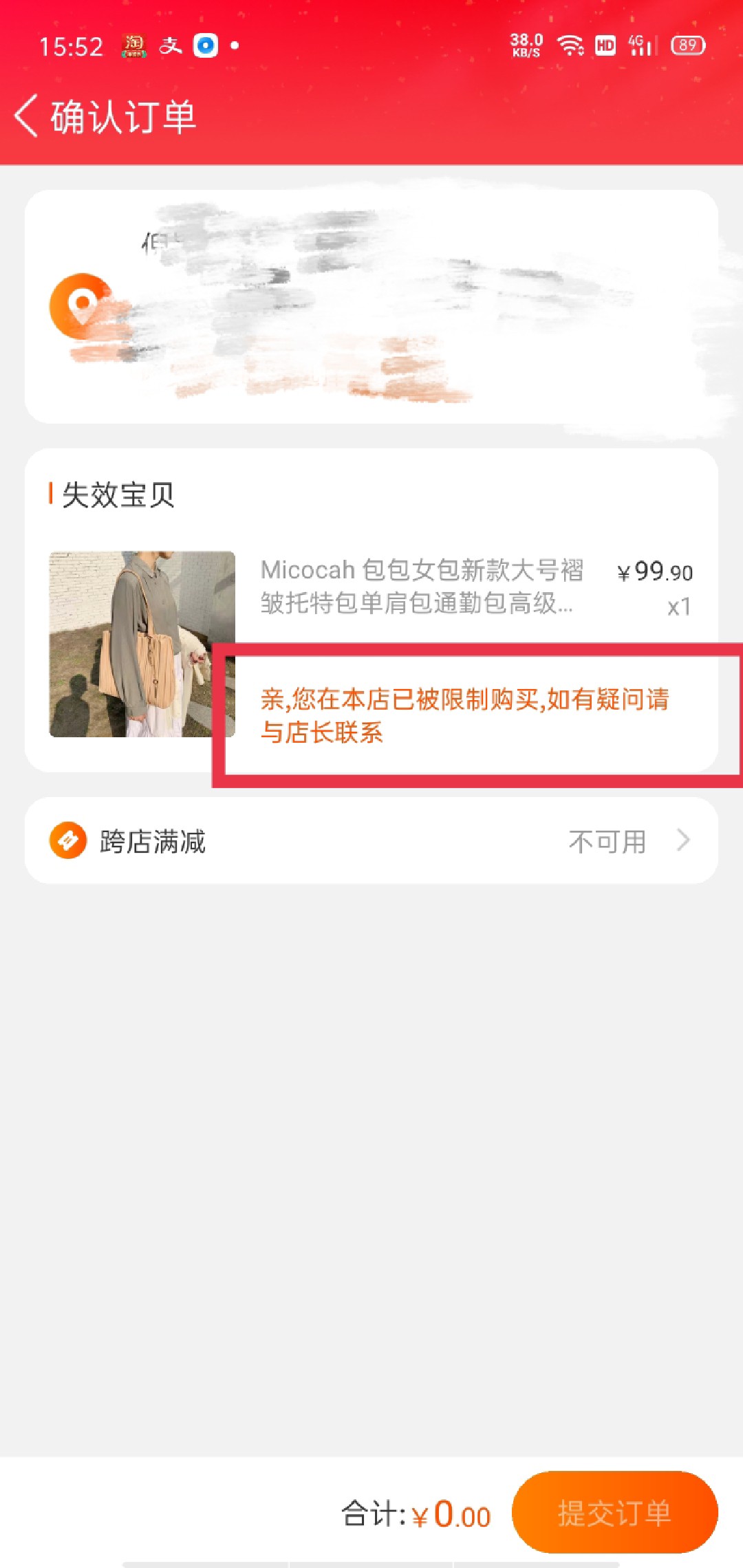Open the Micocah bag product item
The height and width of the screenshot is (1568, 743).
371,644
